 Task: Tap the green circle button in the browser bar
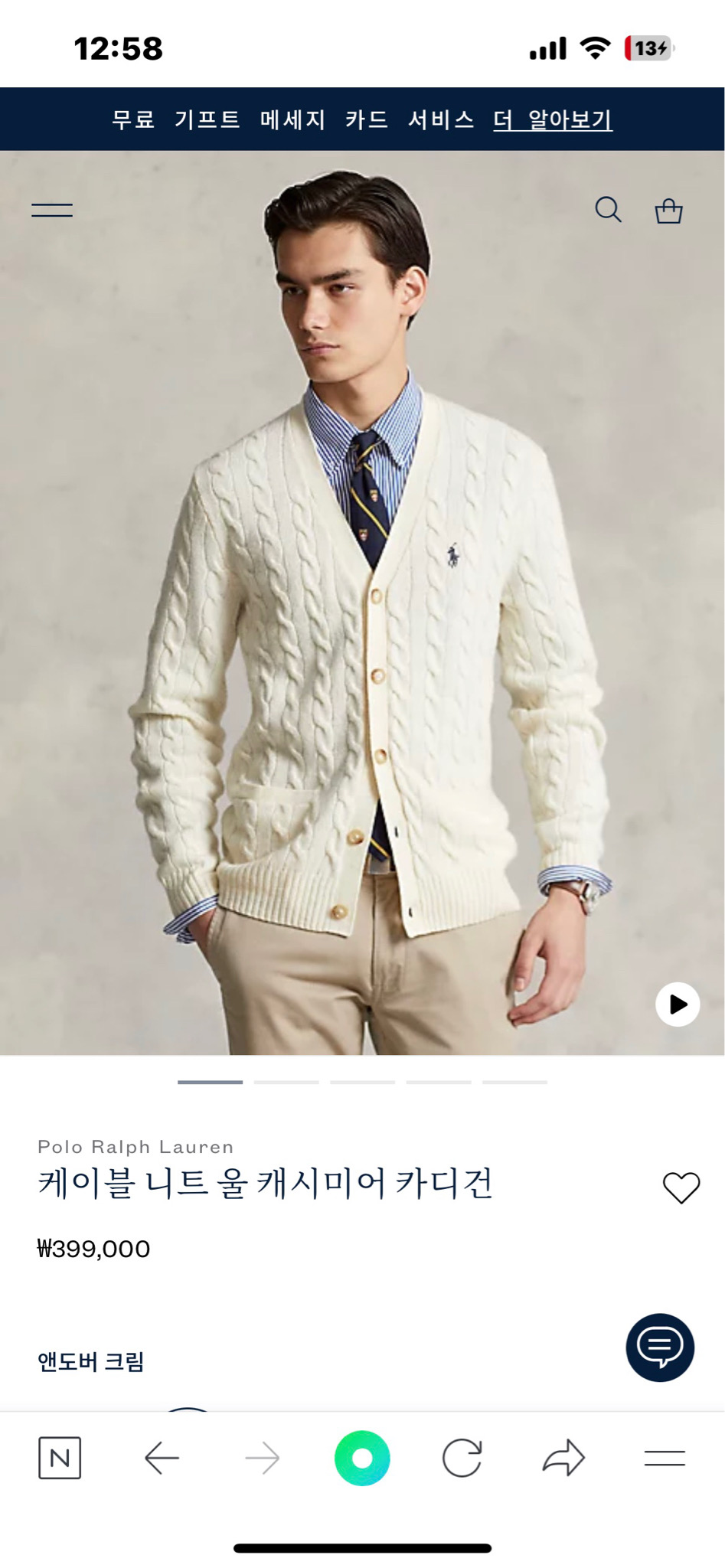pos(362,1458)
